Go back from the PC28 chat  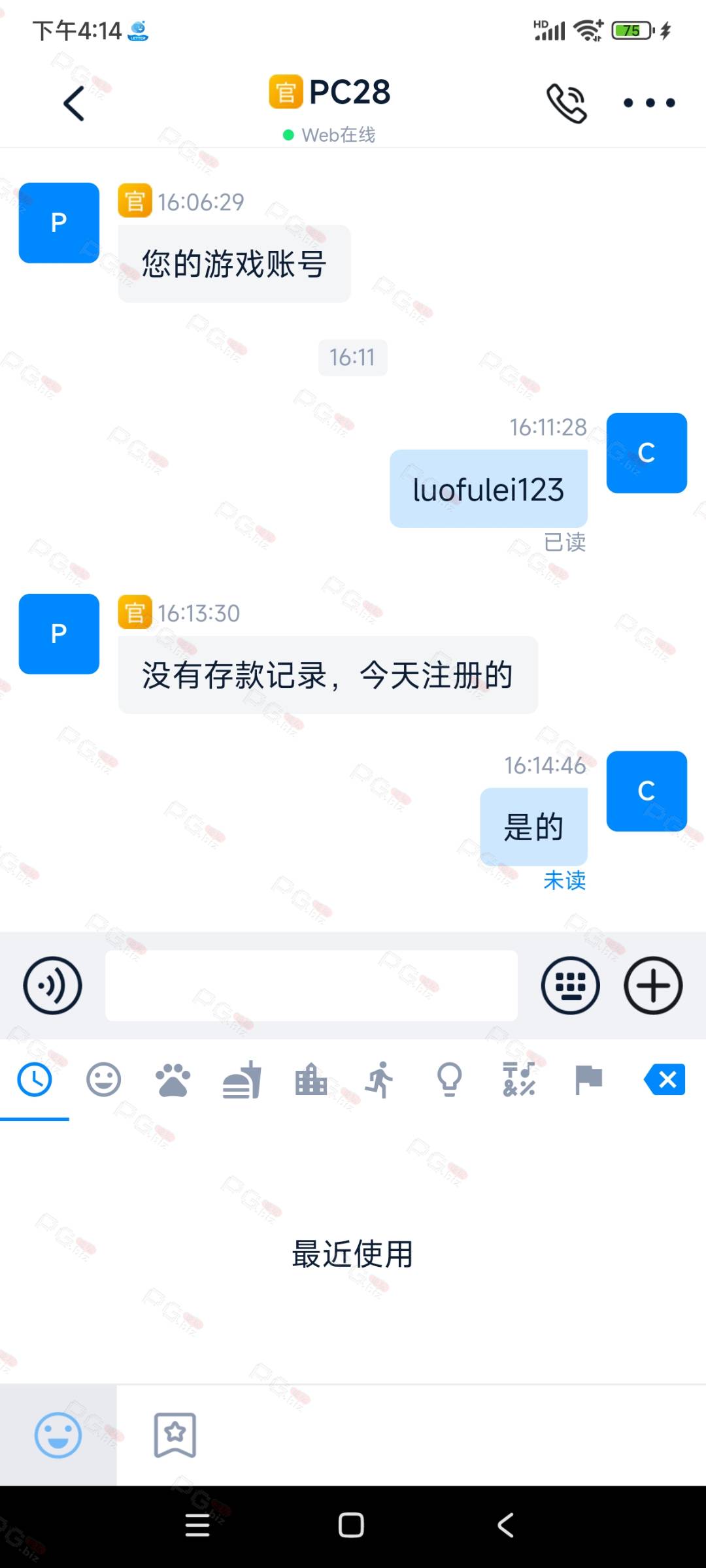tap(74, 103)
